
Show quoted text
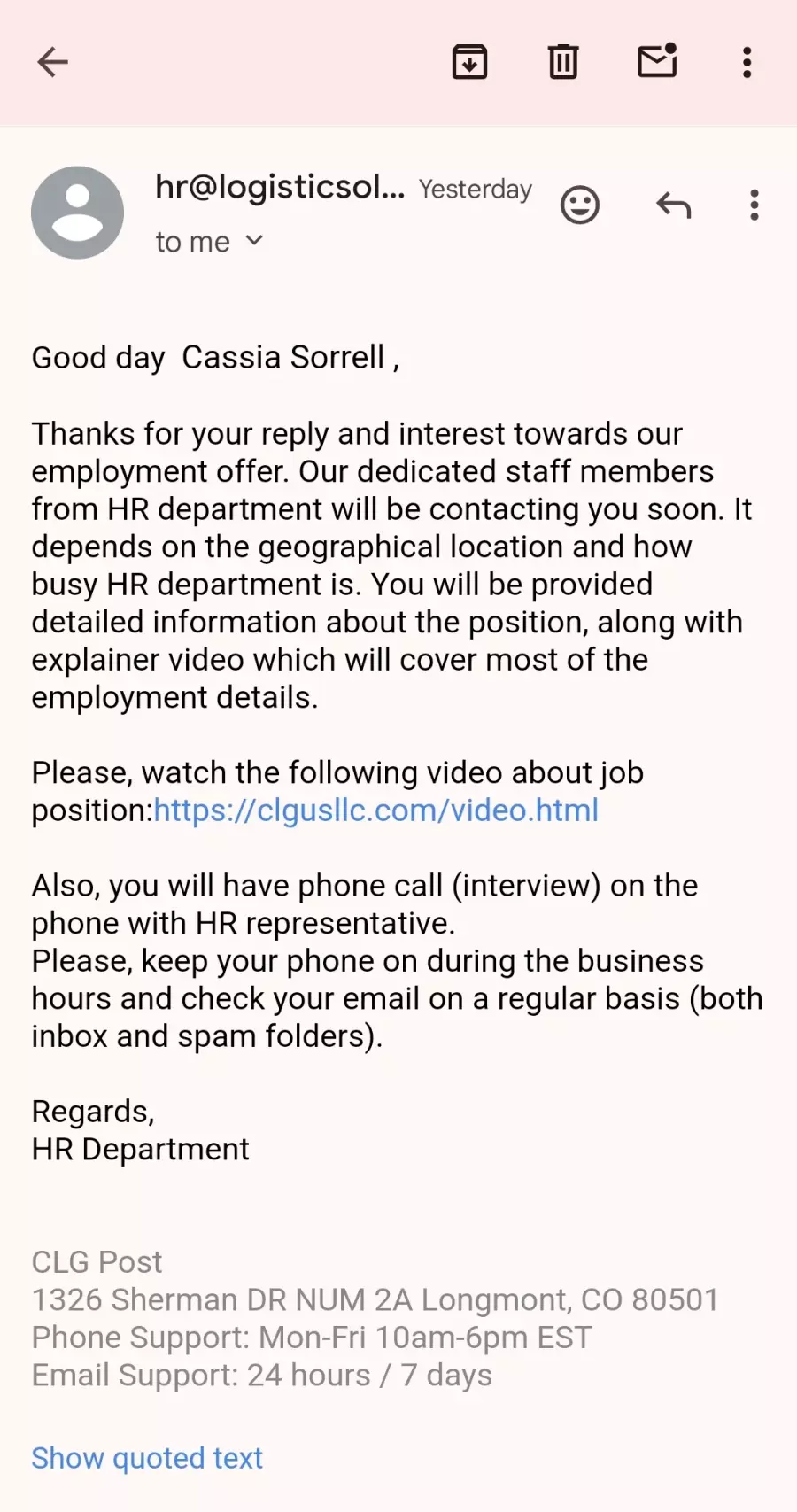147,1458
